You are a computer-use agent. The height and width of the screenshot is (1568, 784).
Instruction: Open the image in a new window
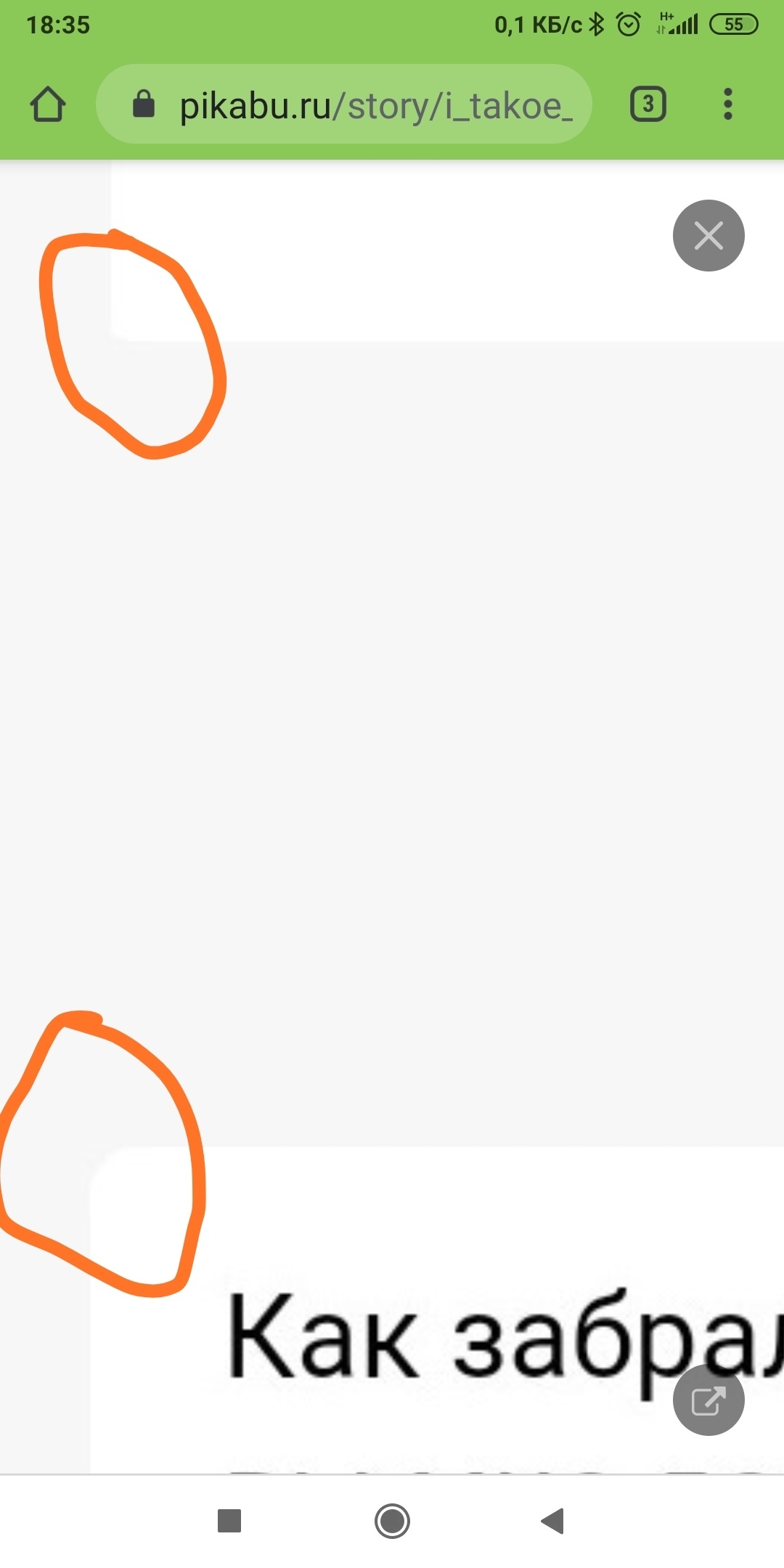coord(709,1400)
